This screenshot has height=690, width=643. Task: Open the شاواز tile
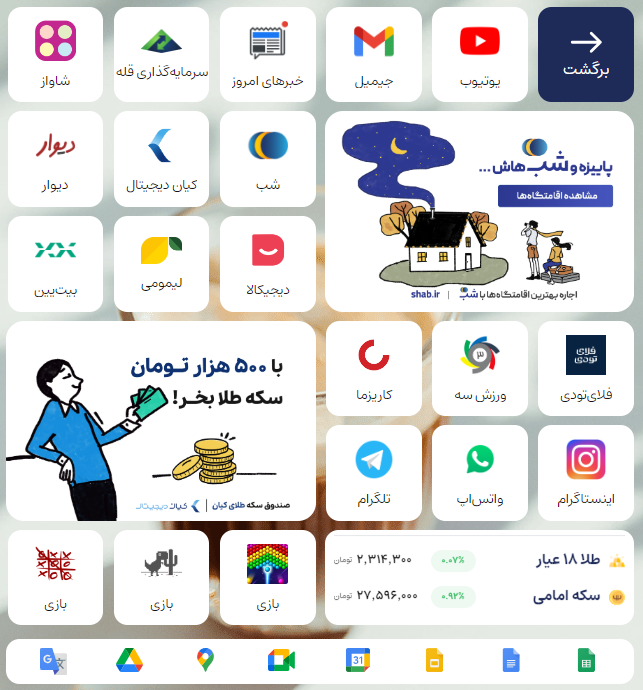point(55,54)
